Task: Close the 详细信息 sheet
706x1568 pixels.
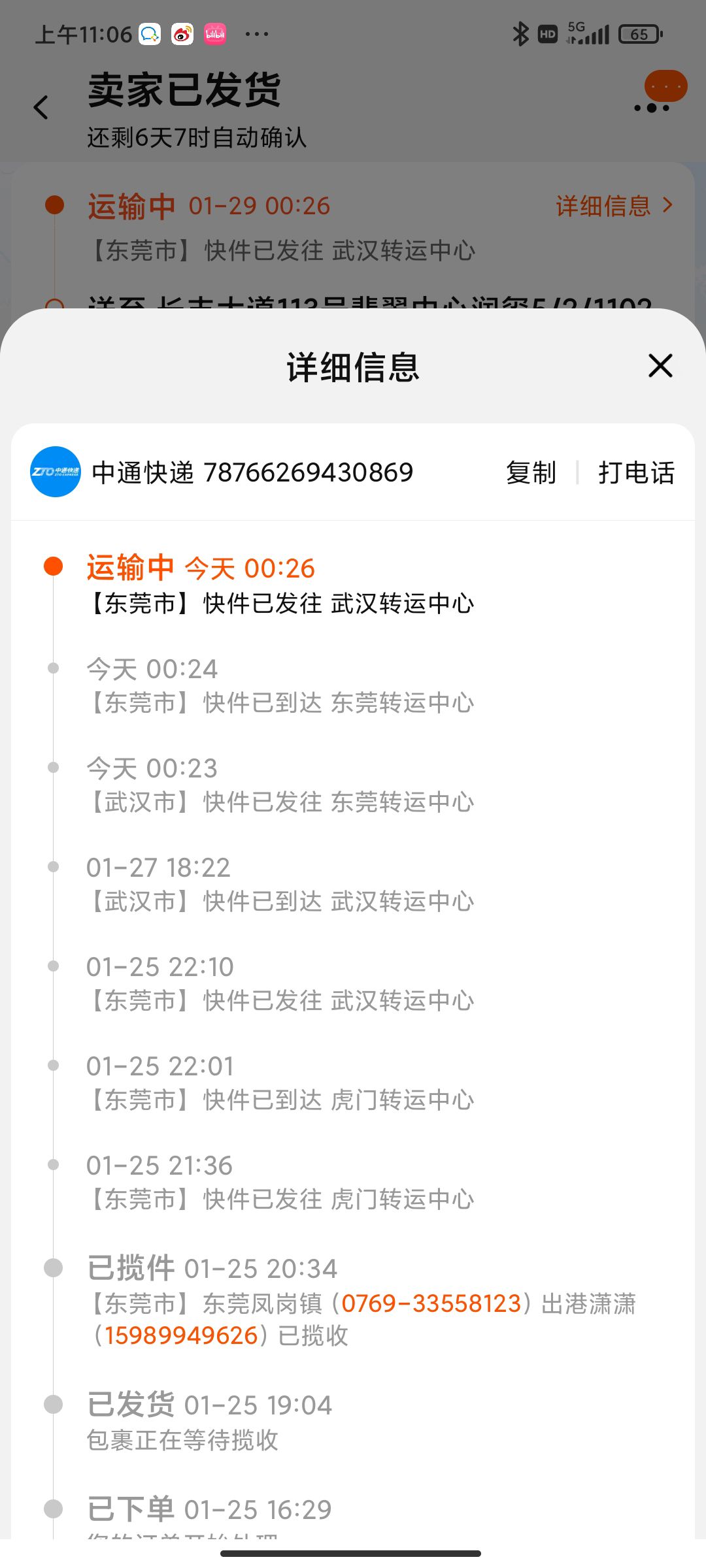Action: (660, 366)
